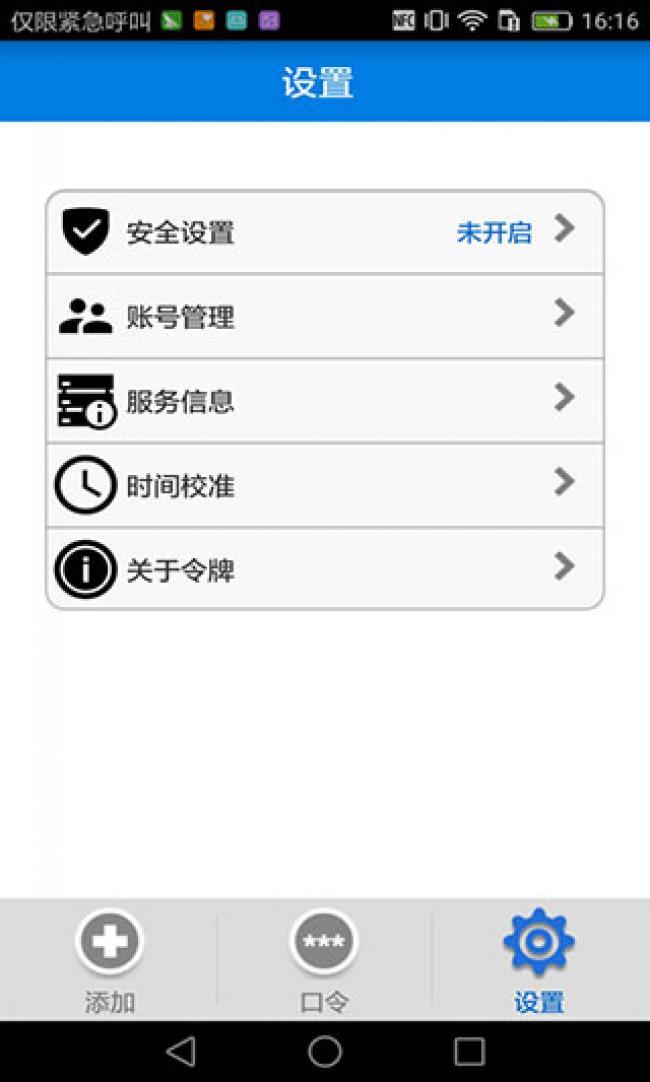Select the 设置 settings tab
The width and height of the screenshot is (650, 1082).
coord(539,958)
